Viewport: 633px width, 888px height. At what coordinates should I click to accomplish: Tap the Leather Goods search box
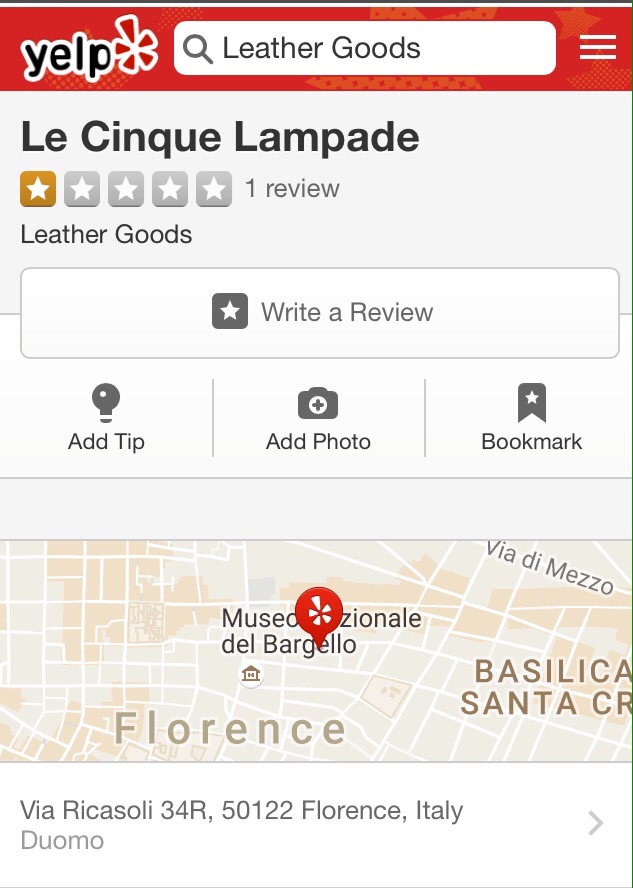(364, 48)
